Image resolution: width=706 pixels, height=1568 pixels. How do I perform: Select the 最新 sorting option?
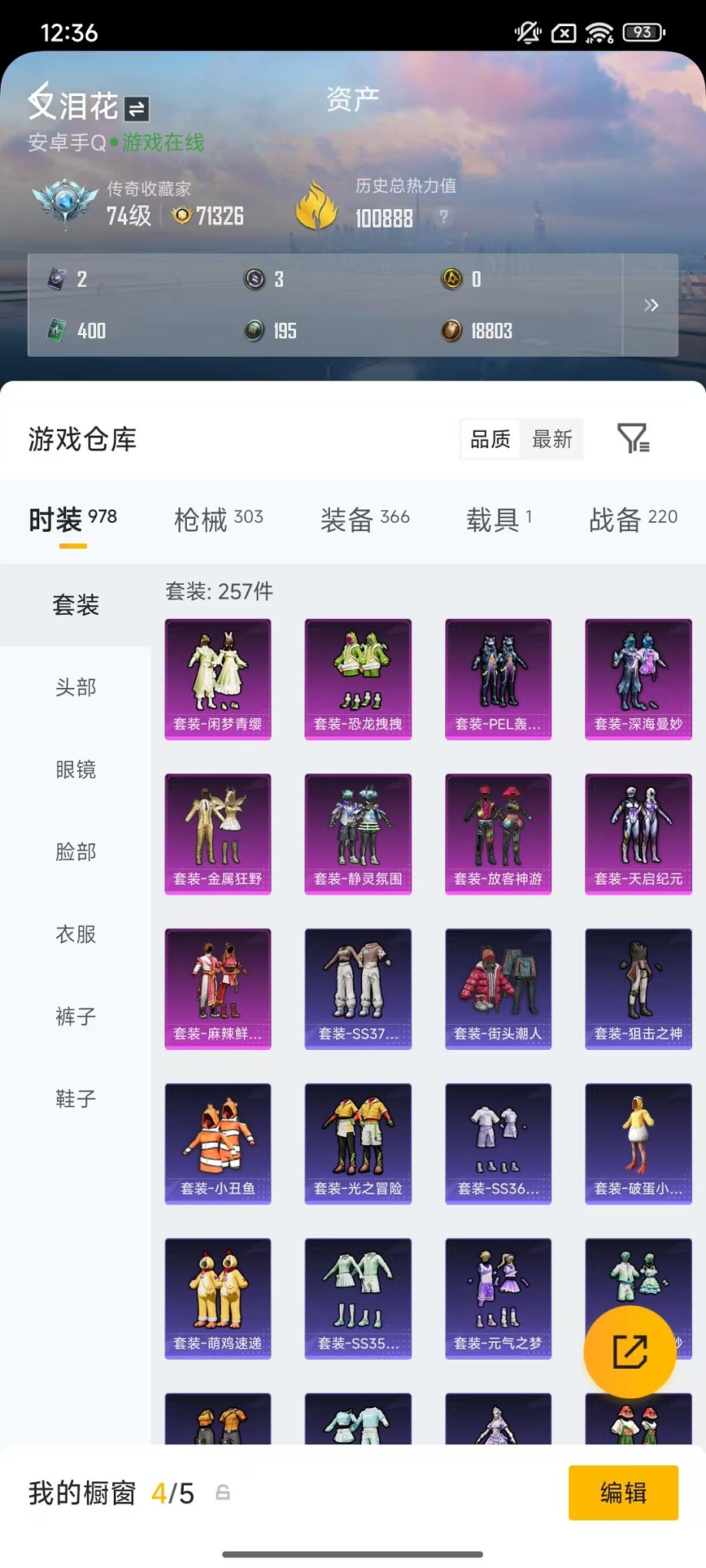(x=552, y=439)
